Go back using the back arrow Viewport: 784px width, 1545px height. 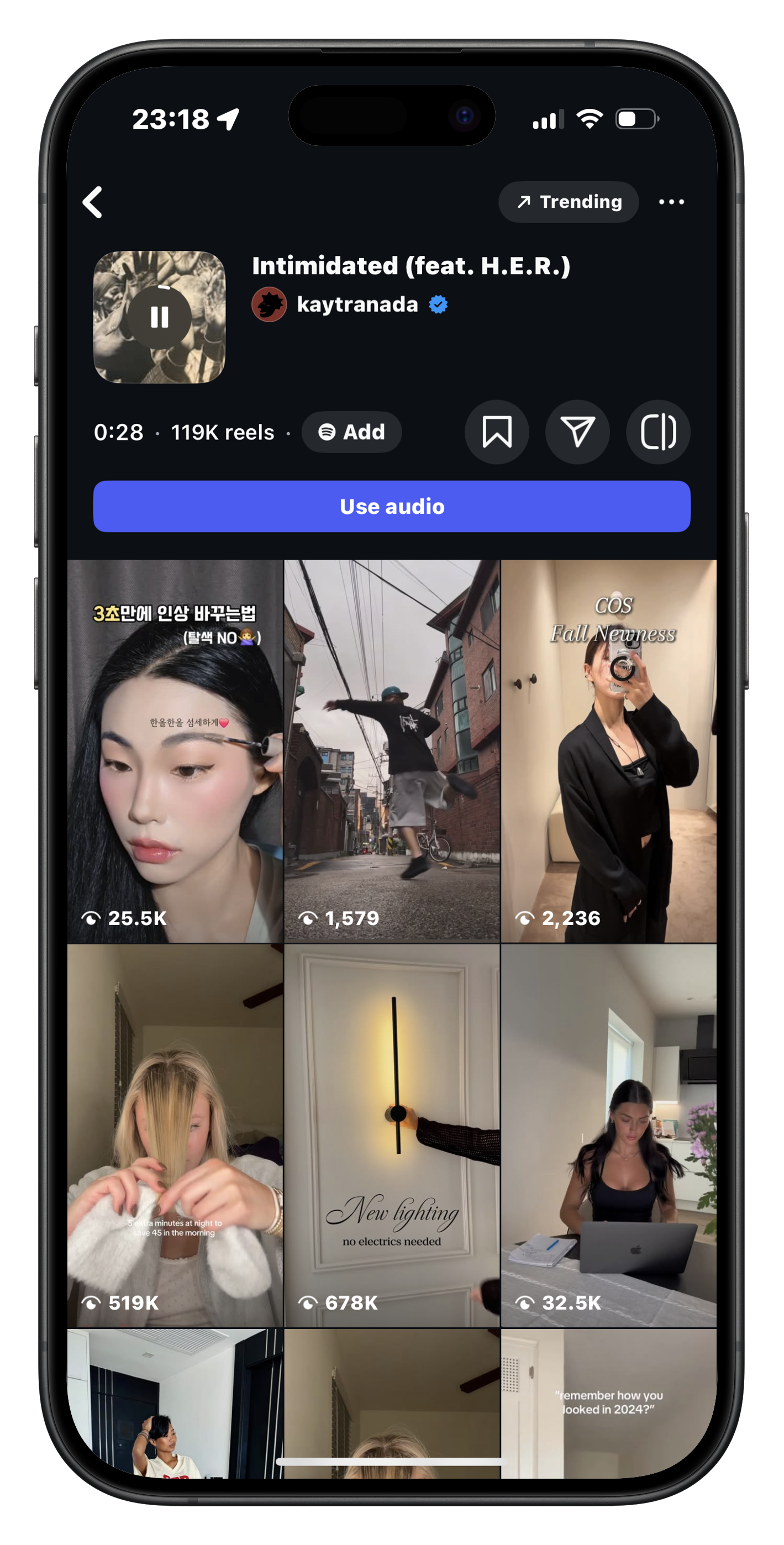[x=93, y=202]
